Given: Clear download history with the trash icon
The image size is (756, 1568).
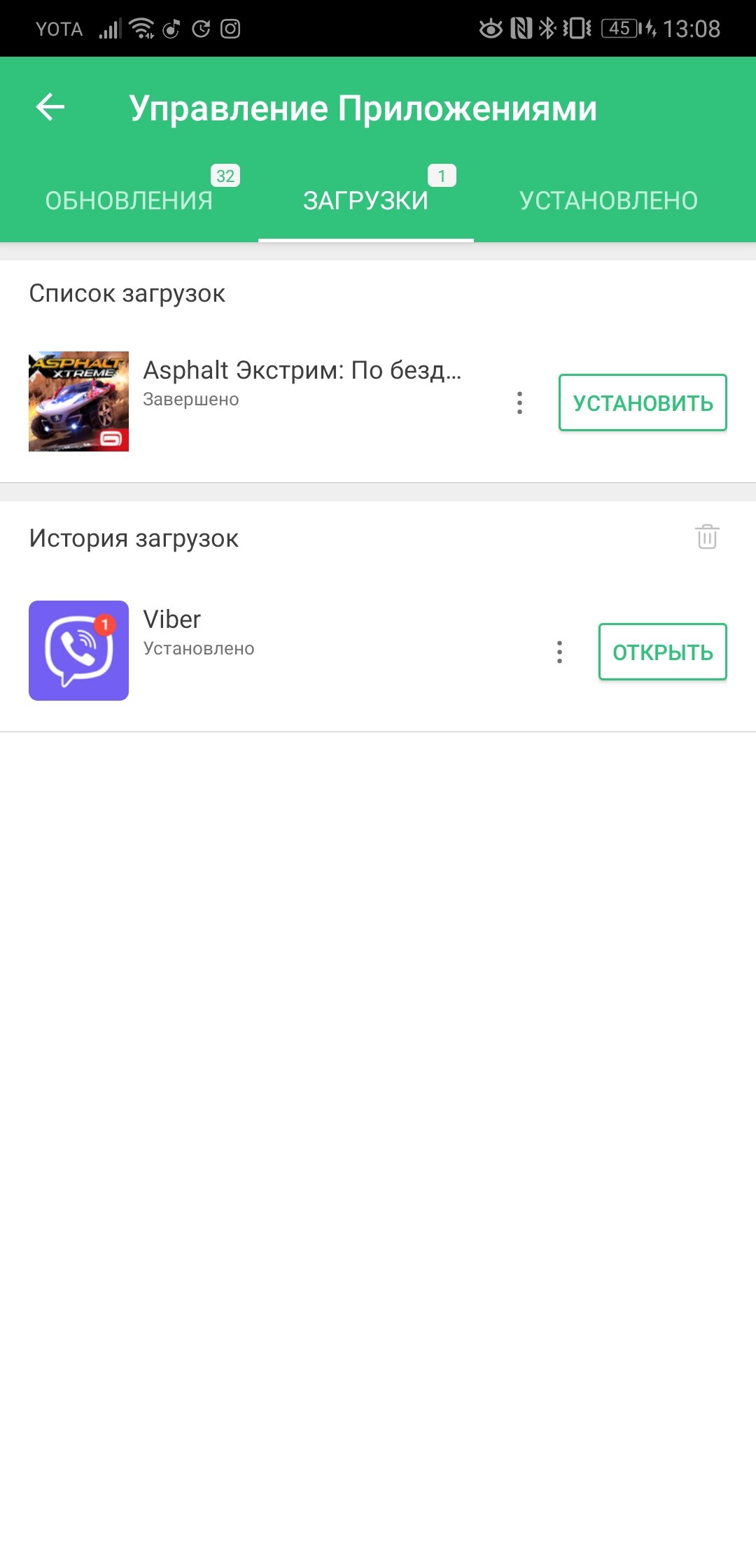Looking at the screenshot, I should pyautogui.click(x=707, y=537).
